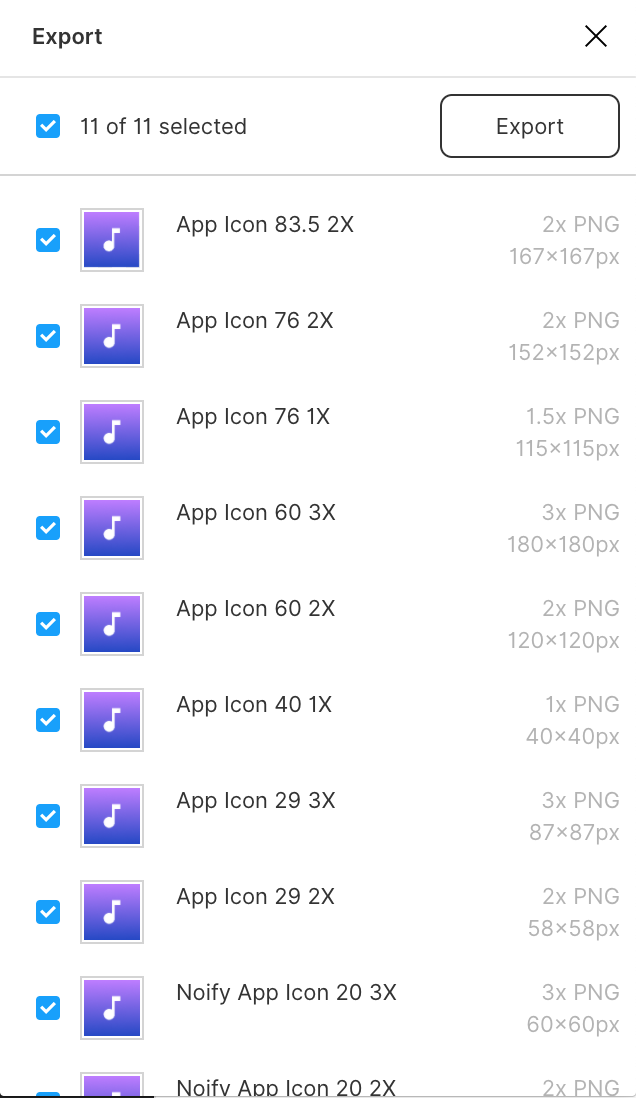The image size is (636, 1098).
Task: Close the Export panel
Action: coord(596,37)
